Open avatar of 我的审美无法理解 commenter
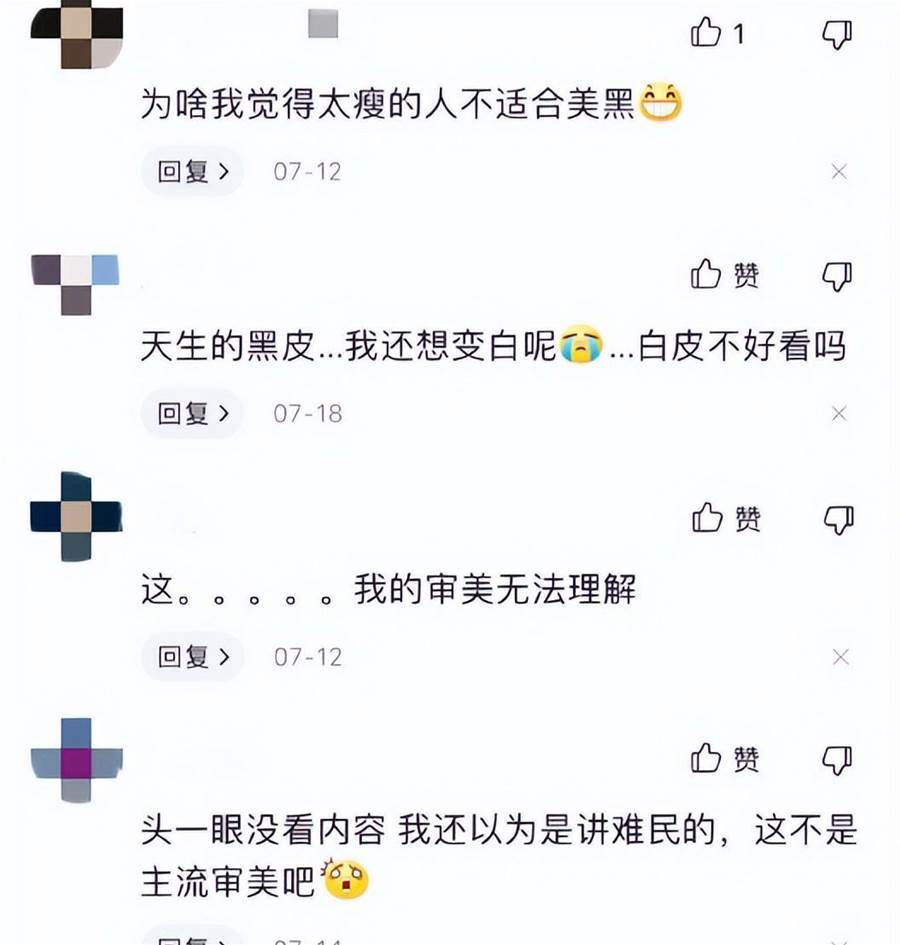 coord(76,516)
